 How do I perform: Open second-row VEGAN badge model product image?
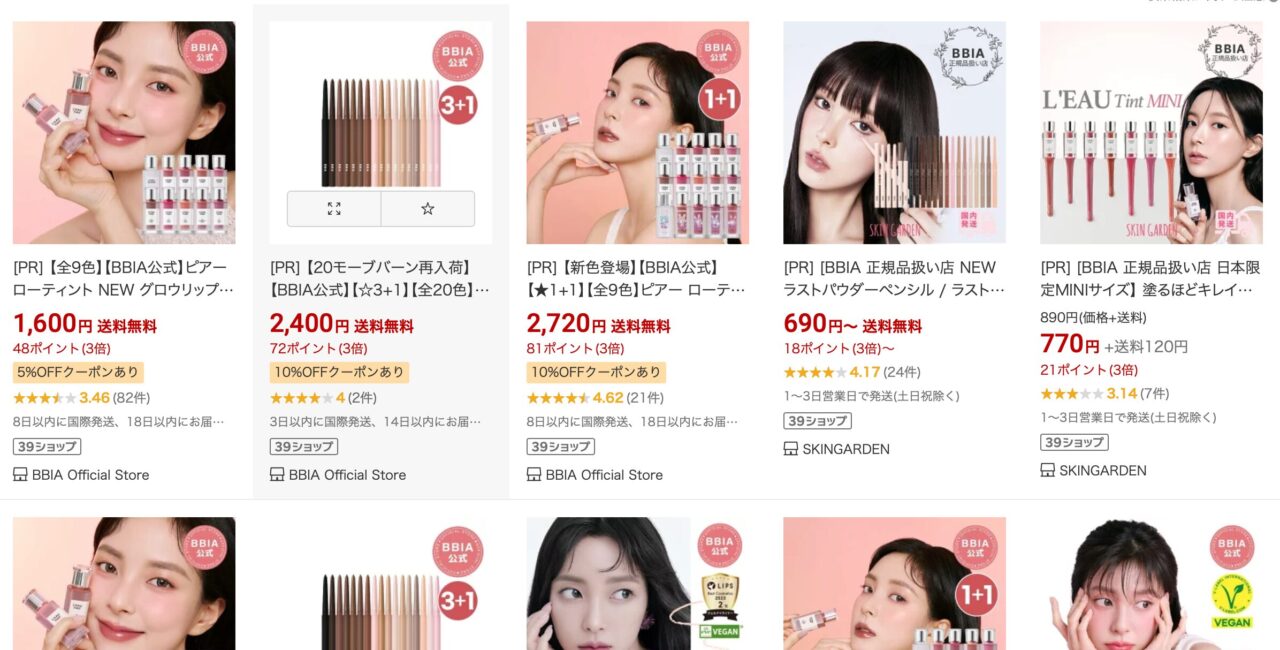(x=1151, y=584)
